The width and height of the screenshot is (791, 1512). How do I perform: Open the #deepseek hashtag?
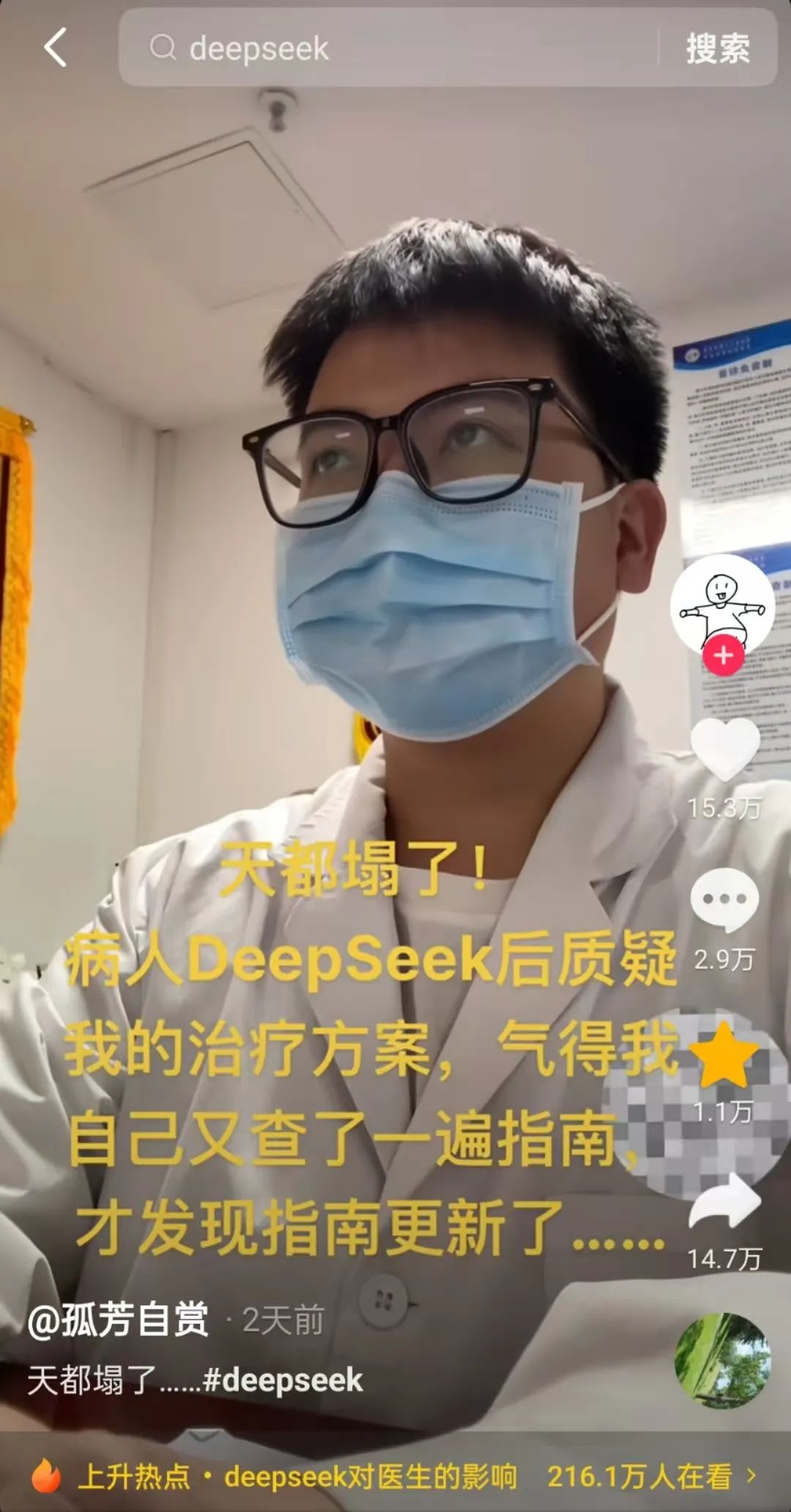282,1381
